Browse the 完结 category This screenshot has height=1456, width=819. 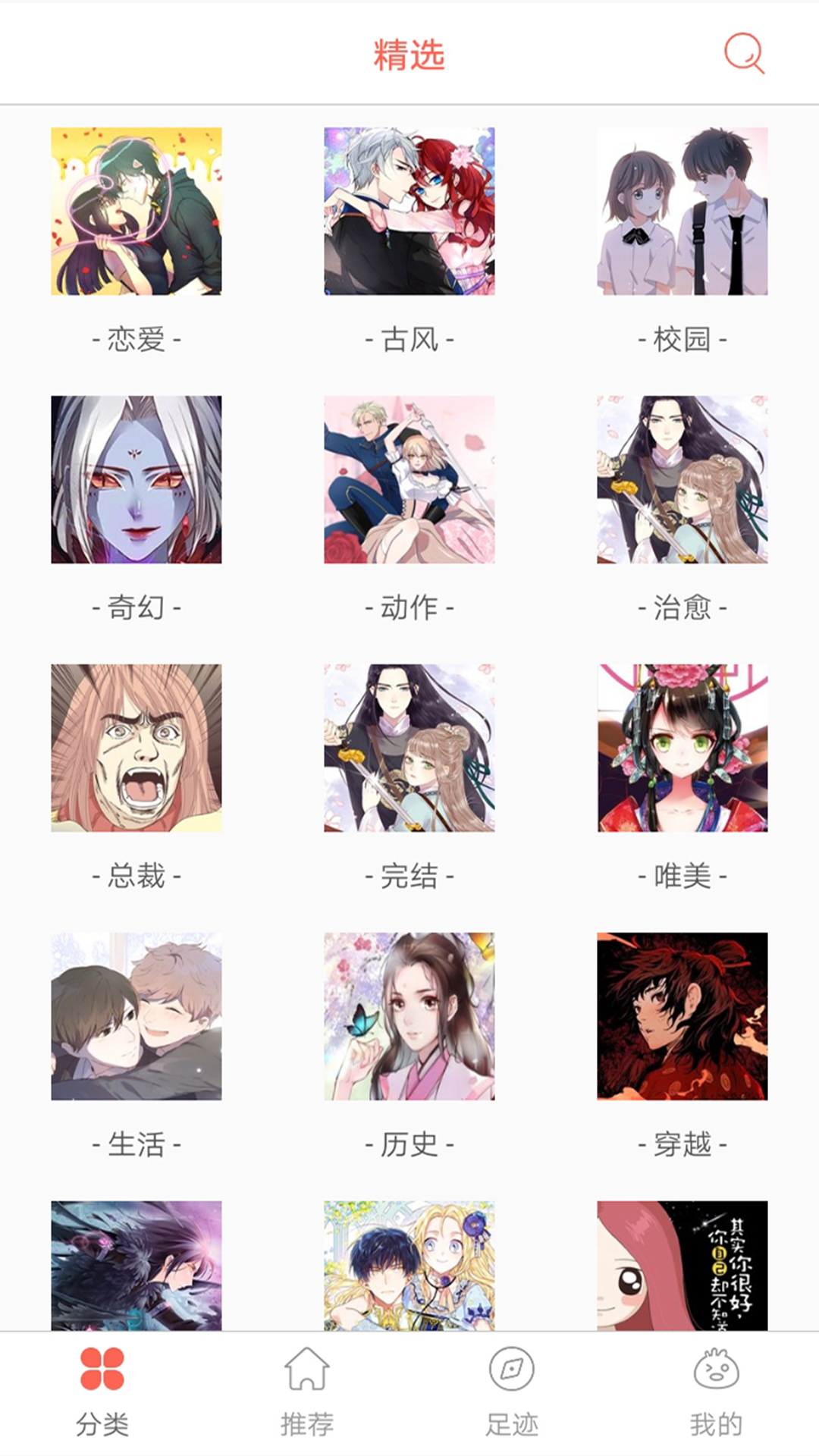(x=409, y=748)
